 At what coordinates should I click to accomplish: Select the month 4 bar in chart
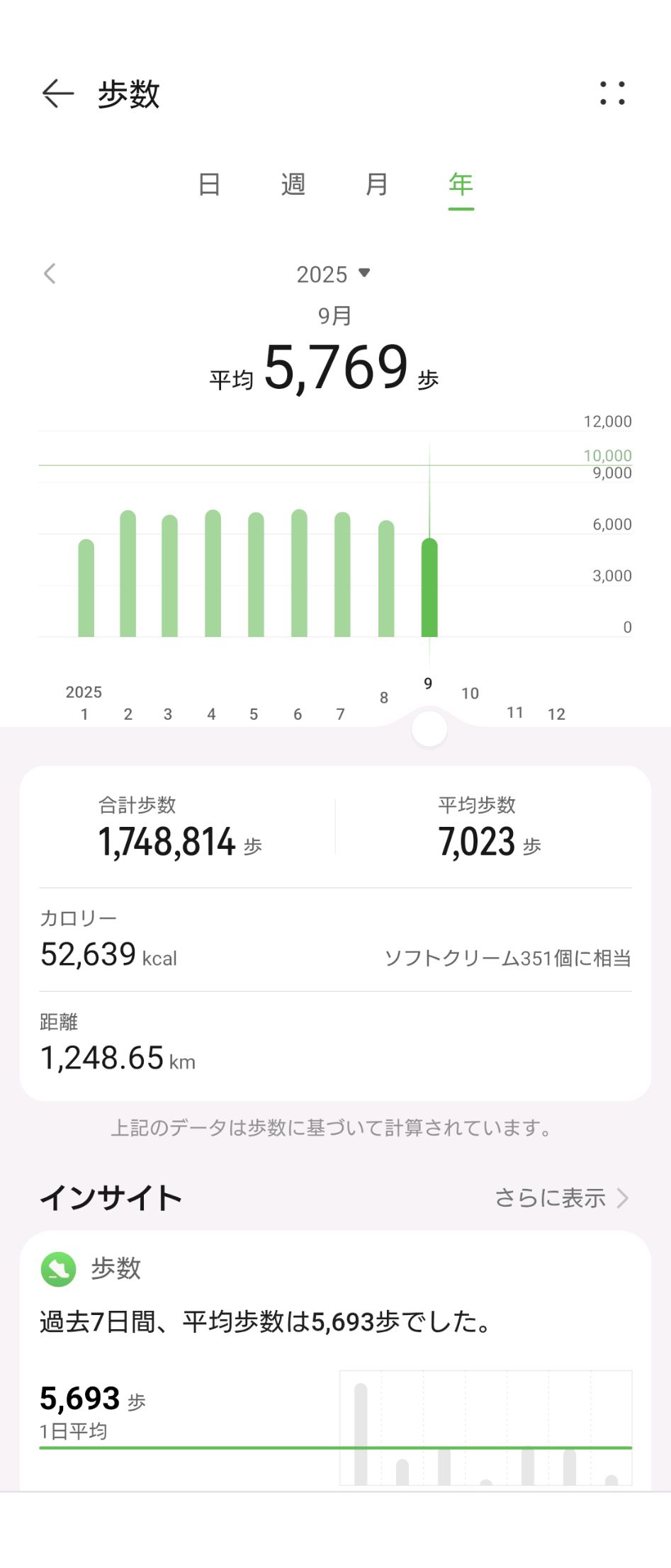(x=213, y=574)
